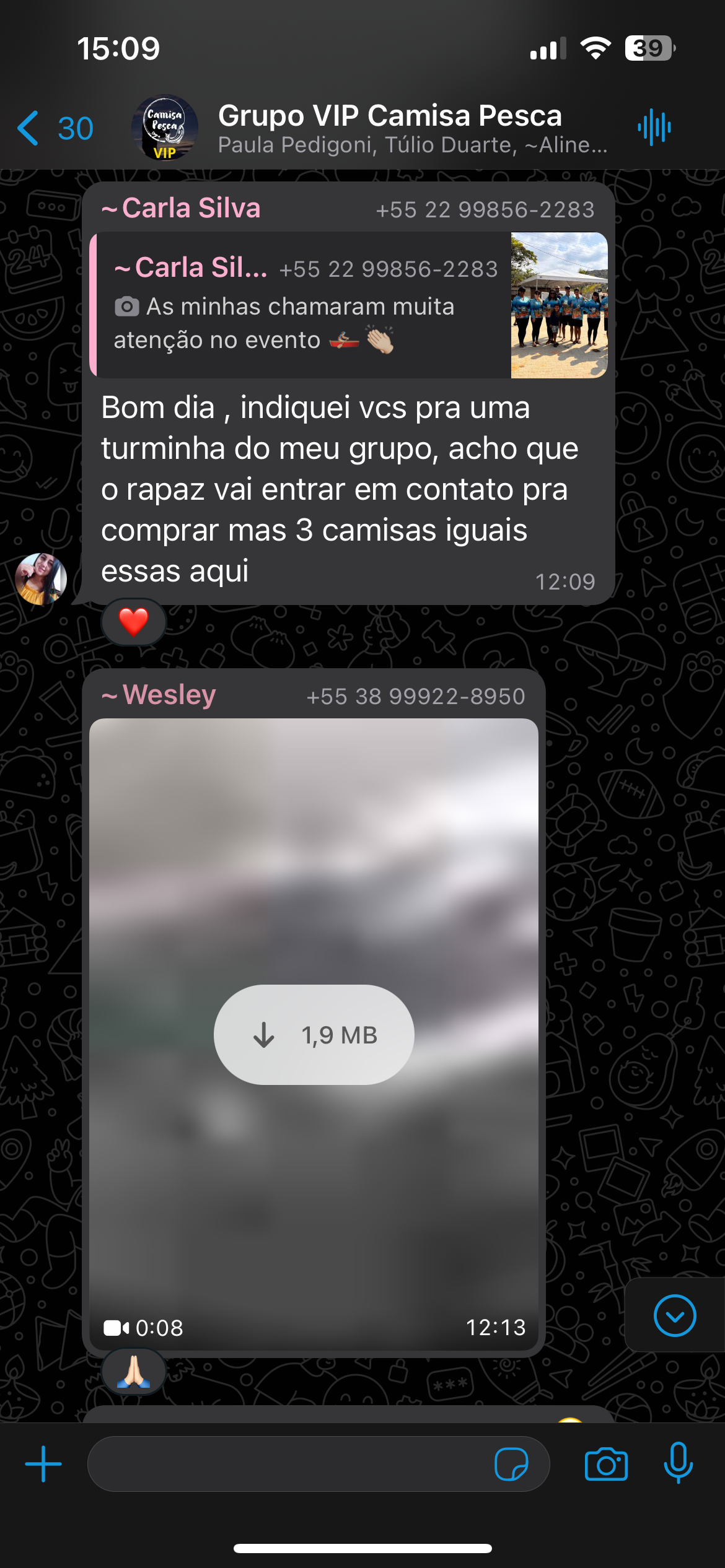Open the sticker picker
This screenshot has width=725, height=1568.
tap(511, 1464)
